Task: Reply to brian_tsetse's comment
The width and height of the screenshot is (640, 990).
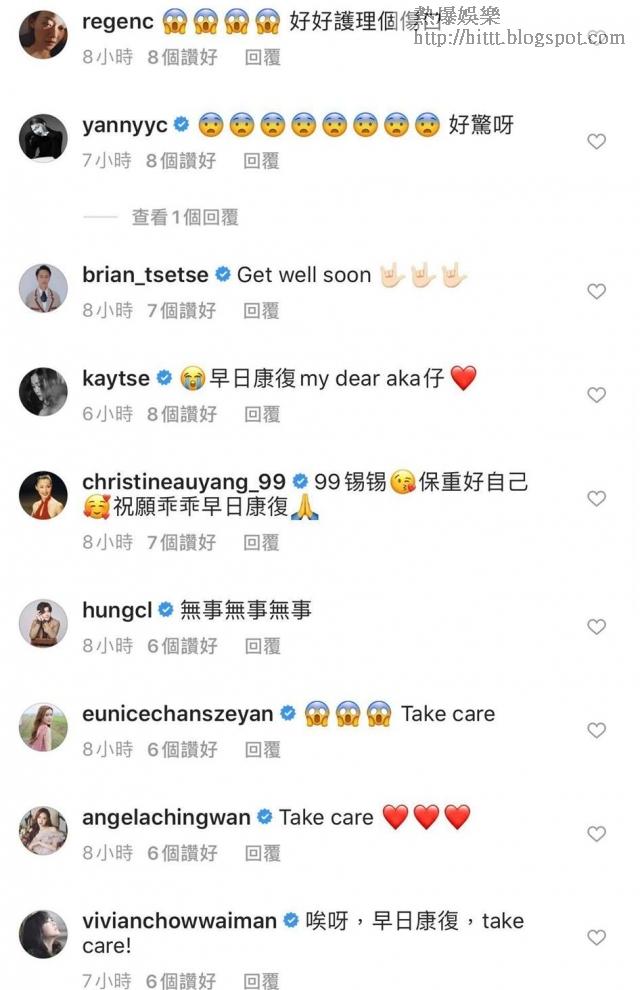Action: (x=262, y=311)
